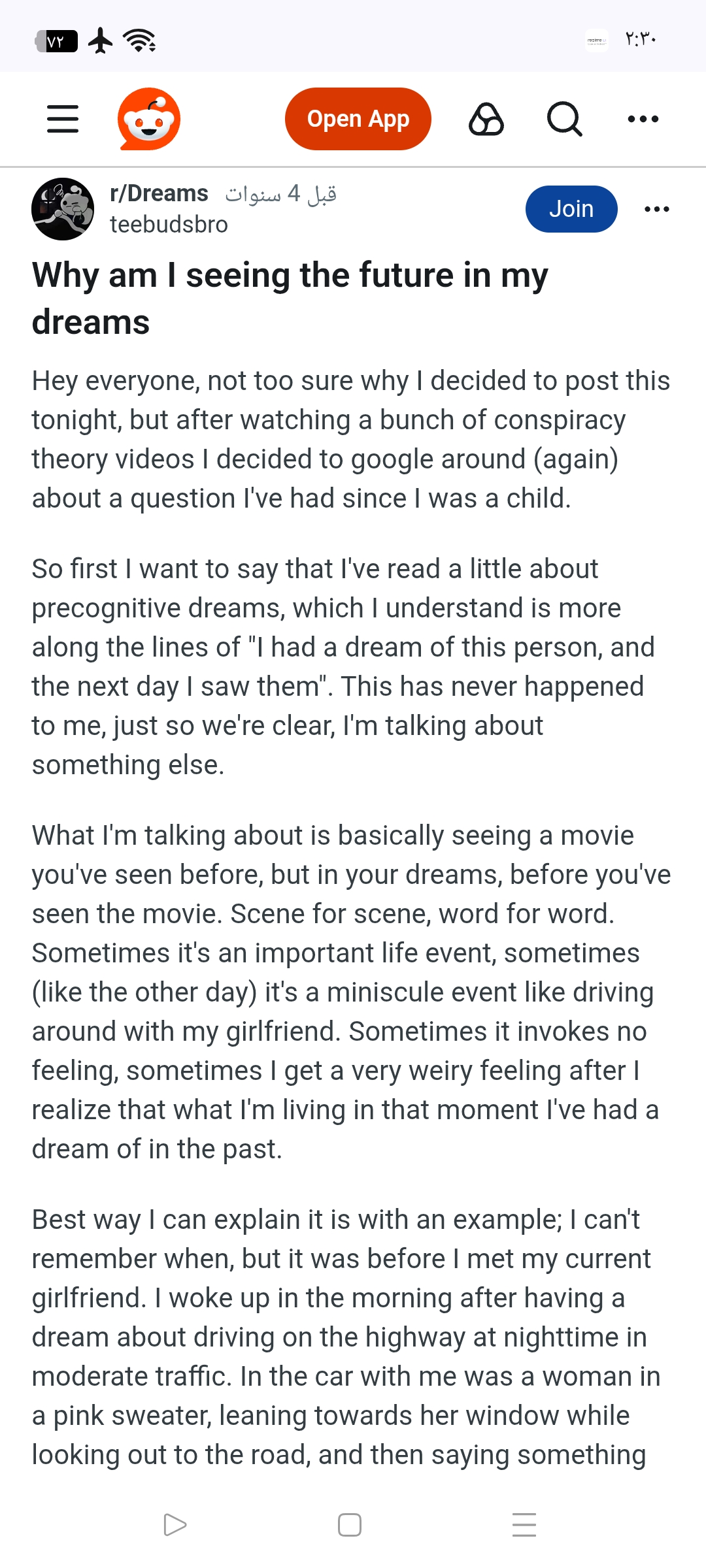706x1568 pixels.
Task: Tap the Open App button
Action: click(358, 119)
